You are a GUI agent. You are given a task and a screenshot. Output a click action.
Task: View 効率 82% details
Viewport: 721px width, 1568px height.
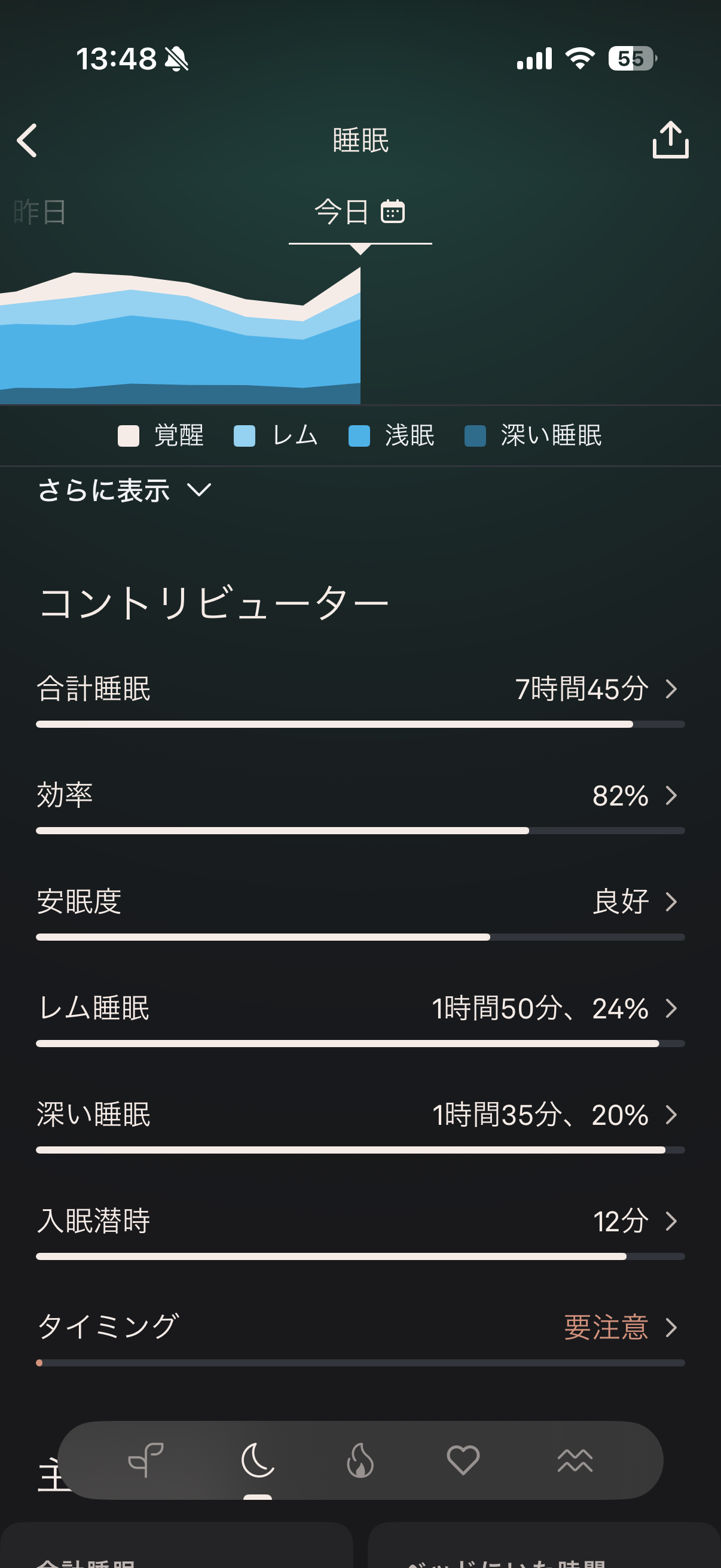coord(360,796)
